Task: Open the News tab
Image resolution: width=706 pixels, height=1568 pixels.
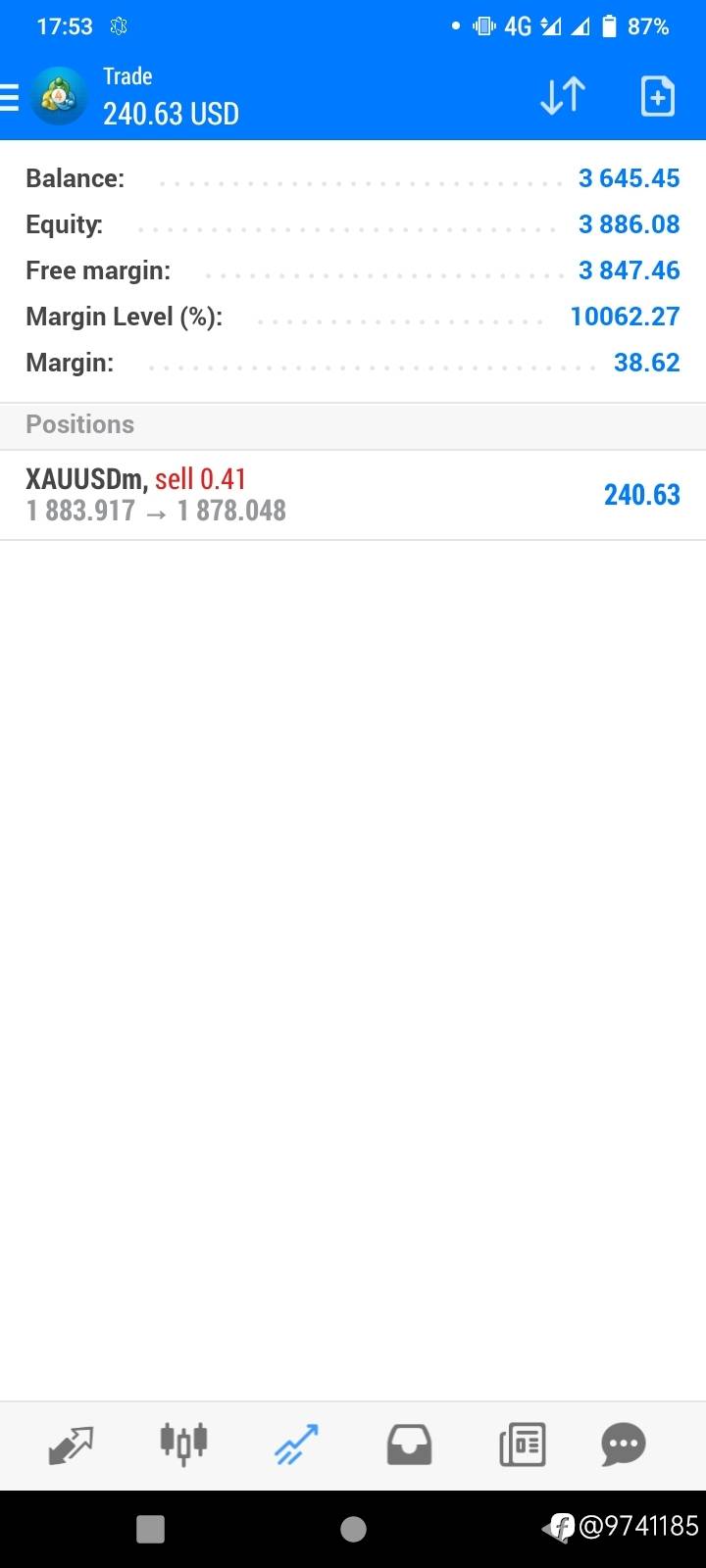Action: point(523,1445)
